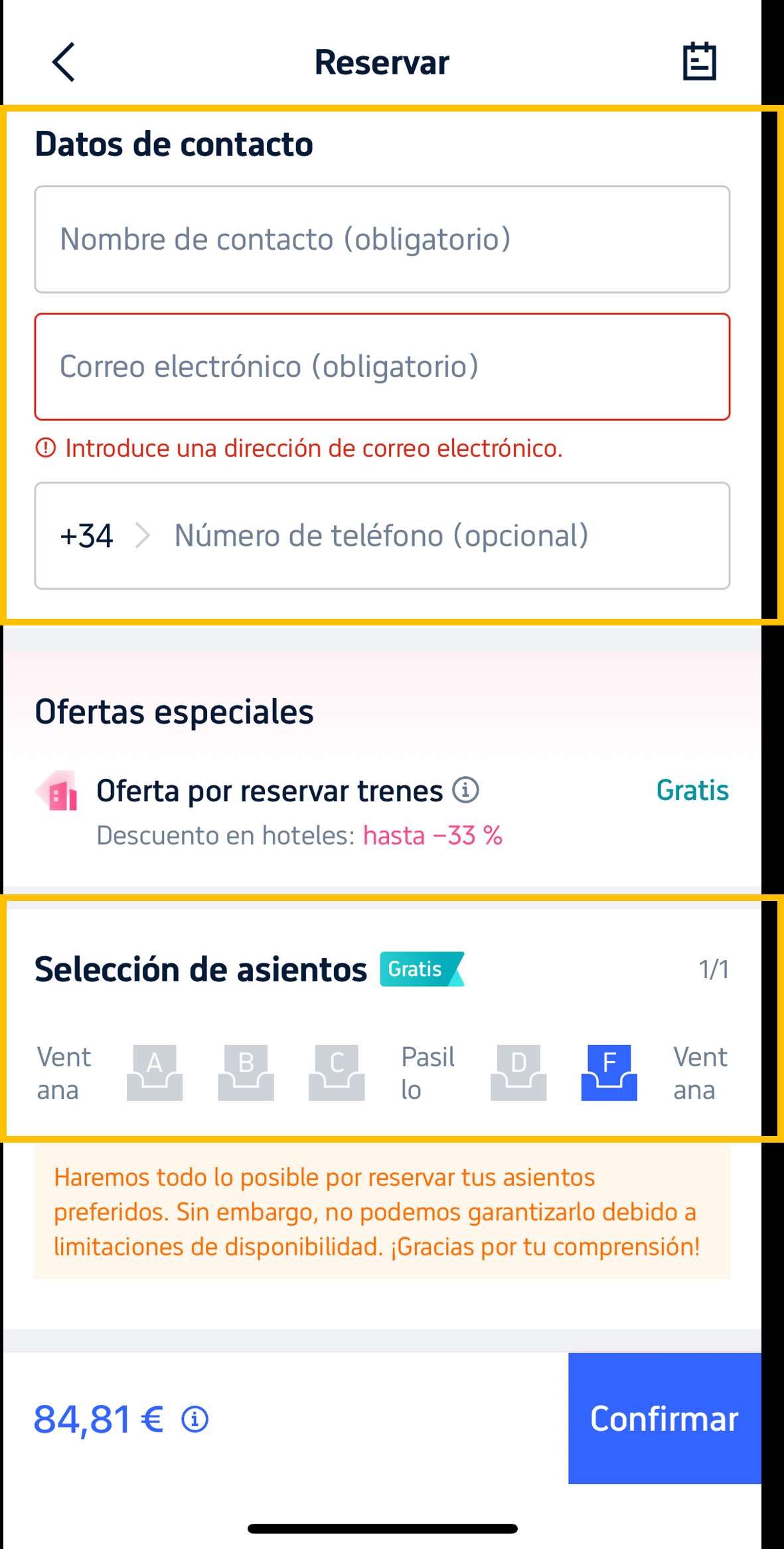Viewport: 784px width, 1549px height.
Task: Open info for Oferta por reservar trenes
Action: (x=466, y=790)
